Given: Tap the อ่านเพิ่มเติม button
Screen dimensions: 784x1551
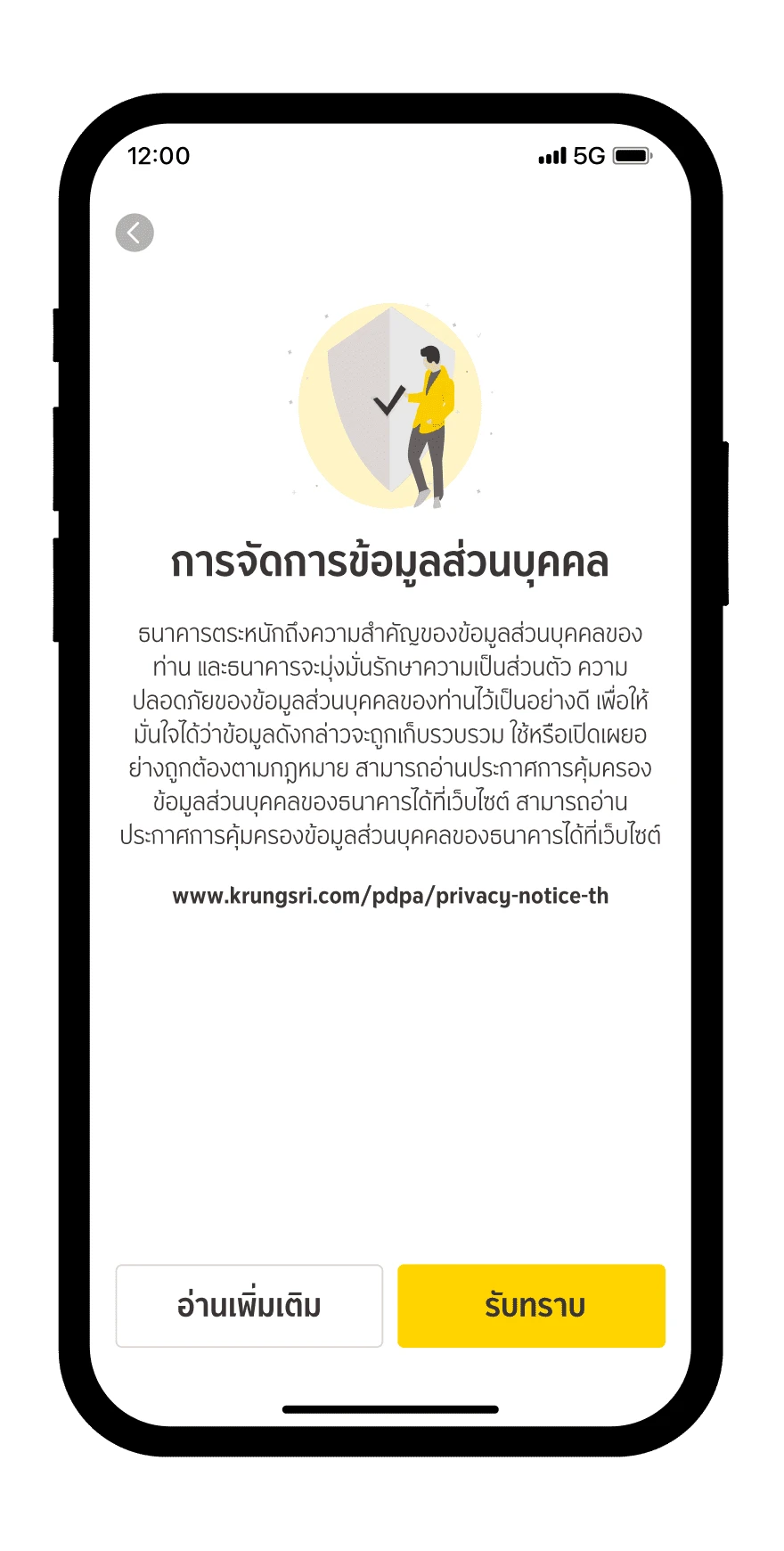Looking at the screenshot, I should (x=249, y=1306).
